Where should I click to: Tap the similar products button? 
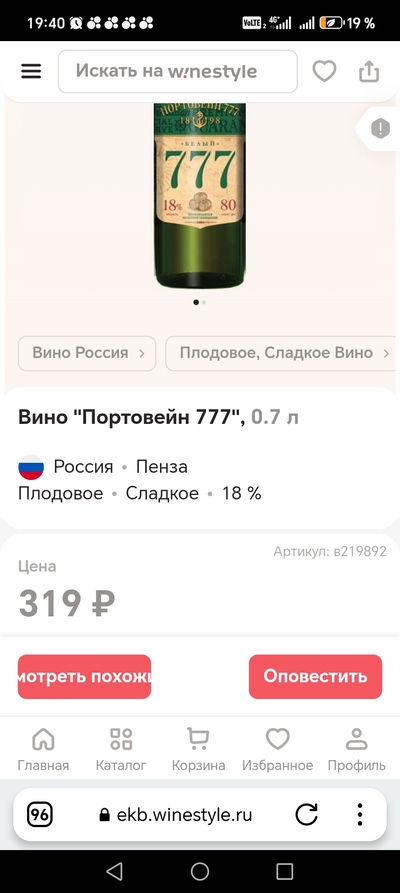84,677
